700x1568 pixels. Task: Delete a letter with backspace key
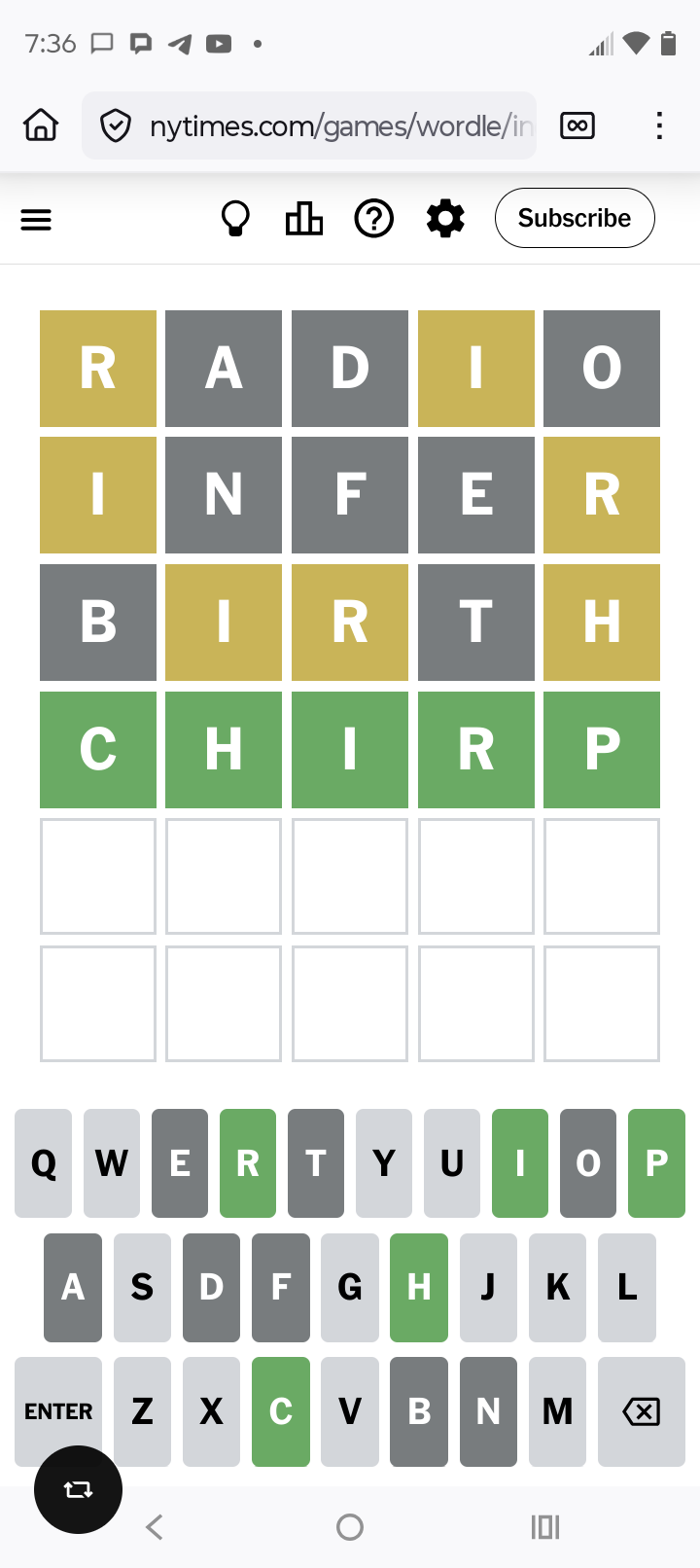(x=641, y=1411)
